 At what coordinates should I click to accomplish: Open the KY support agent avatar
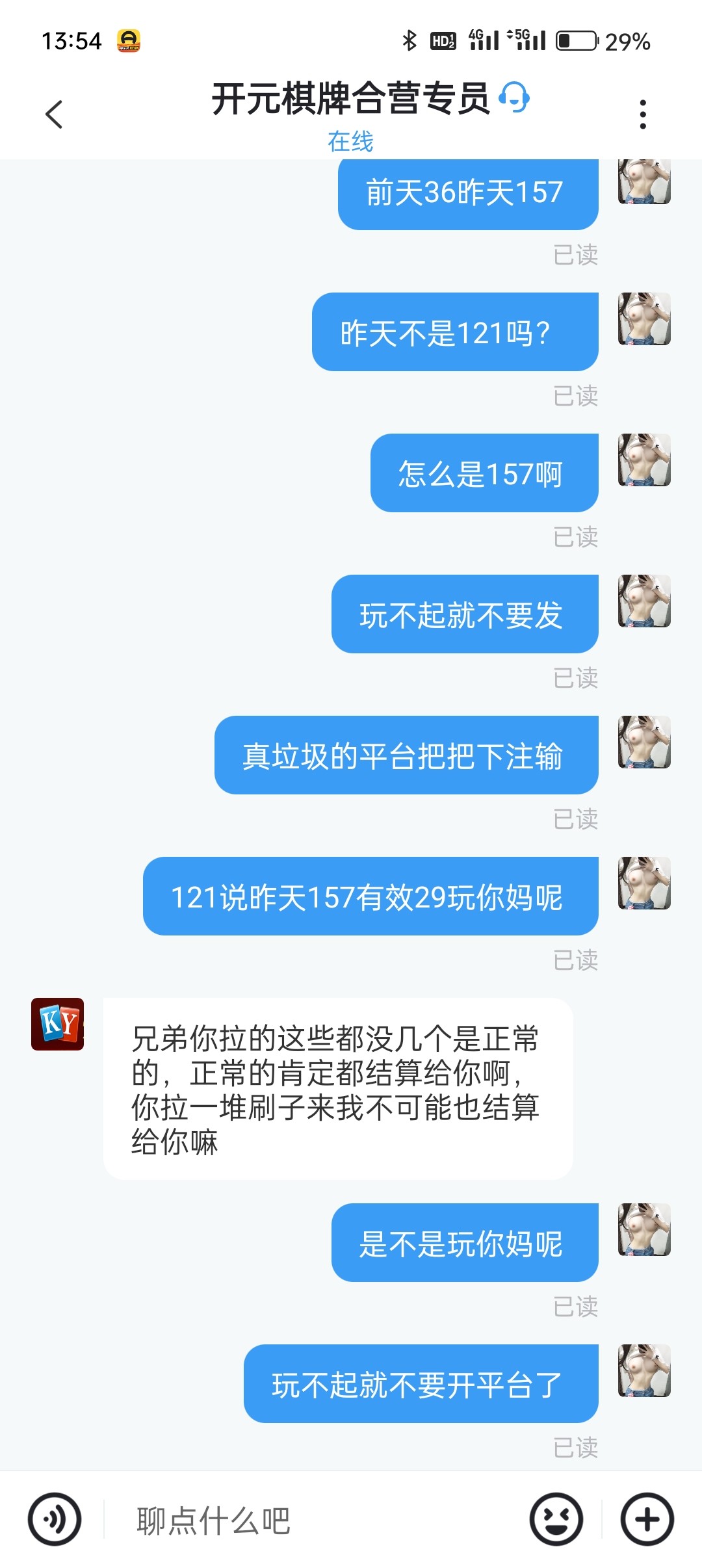tap(58, 1024)
